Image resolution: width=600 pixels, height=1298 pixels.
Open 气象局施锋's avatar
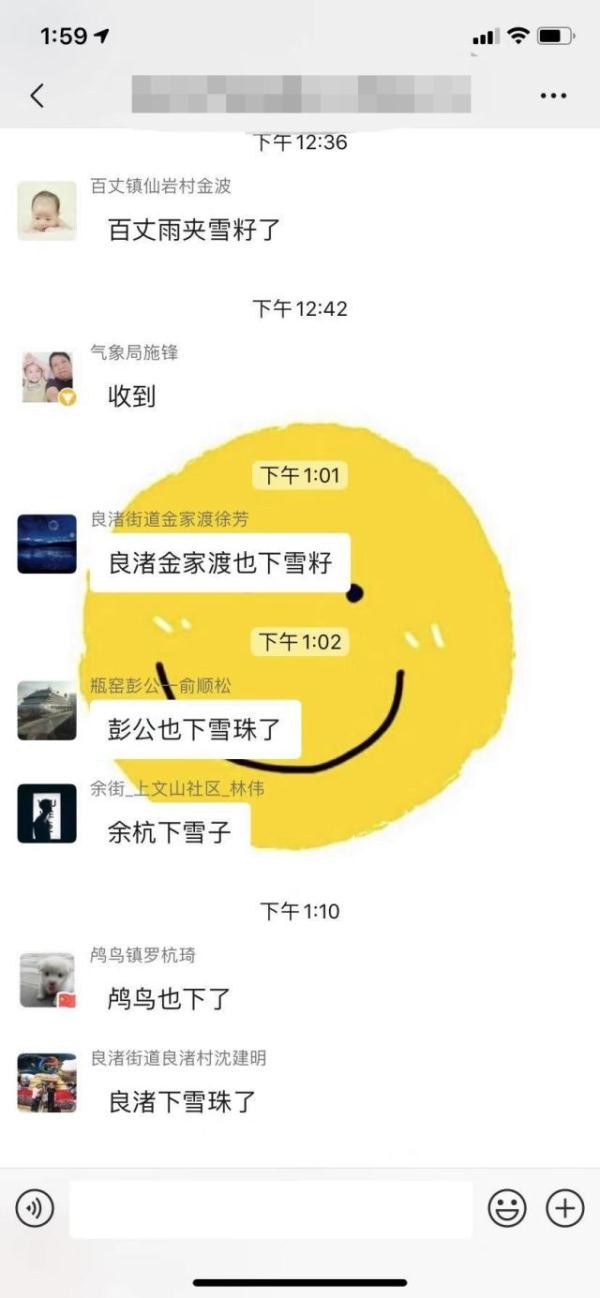pos(47,378)
